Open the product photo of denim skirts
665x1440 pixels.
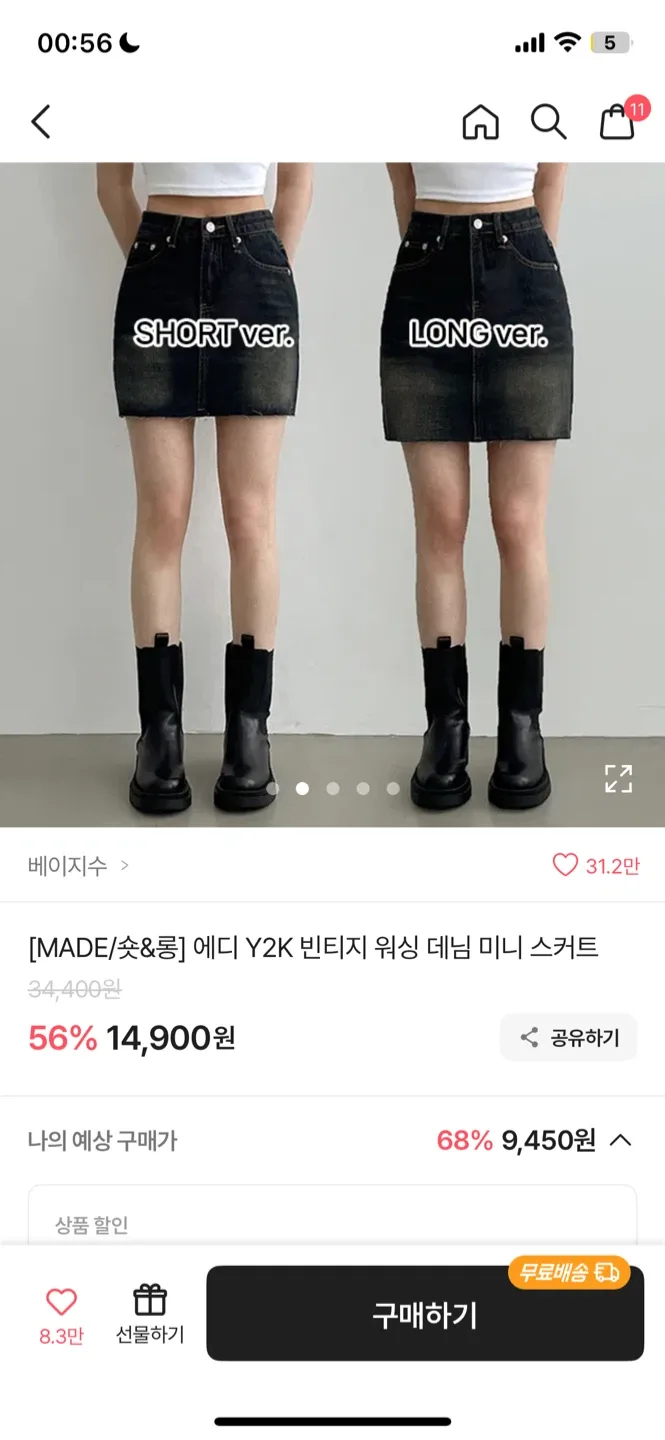(x=332, y=480)
